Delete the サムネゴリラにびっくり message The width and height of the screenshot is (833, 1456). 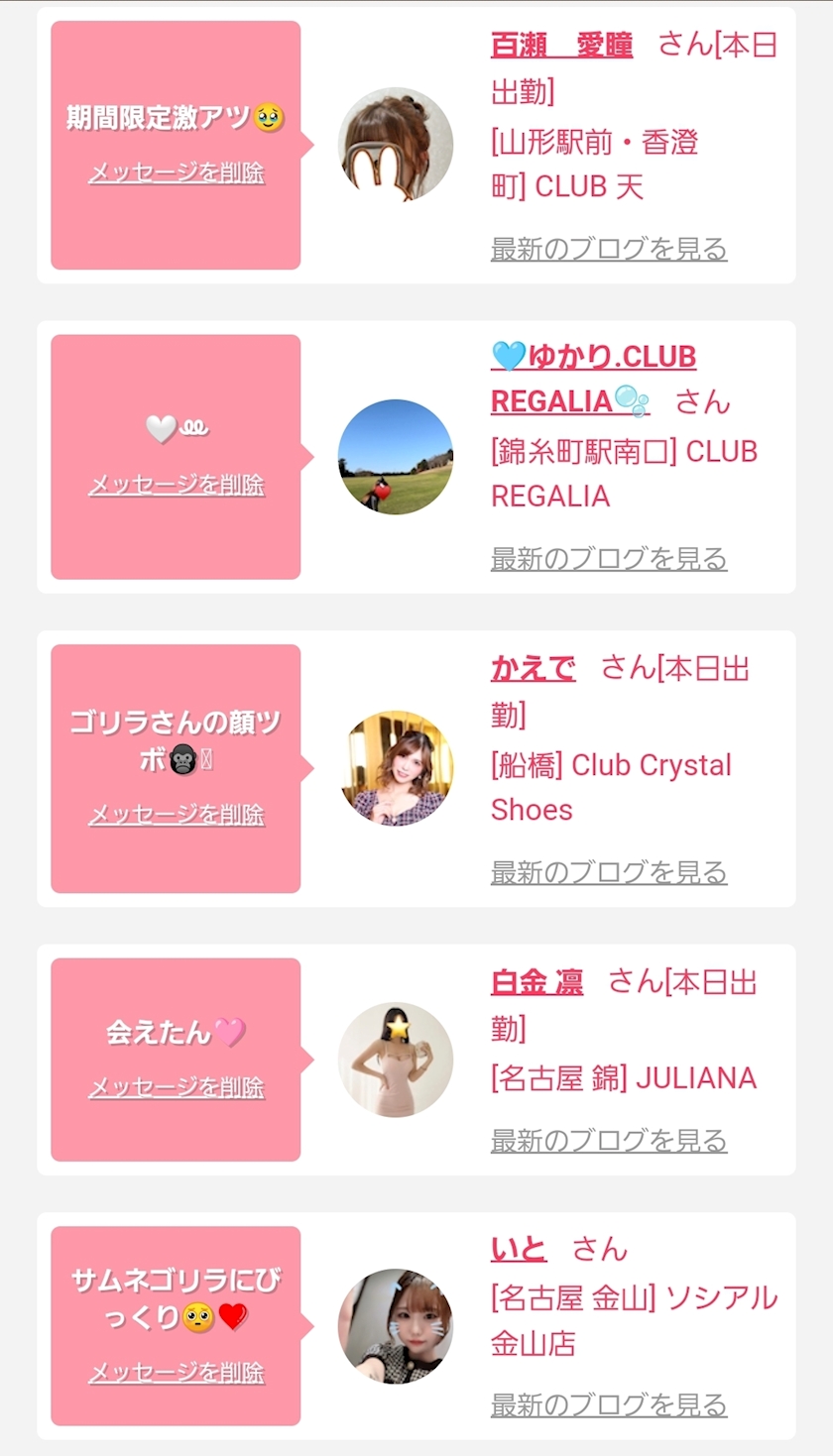pyautogui.click(x=177, y=1373)
